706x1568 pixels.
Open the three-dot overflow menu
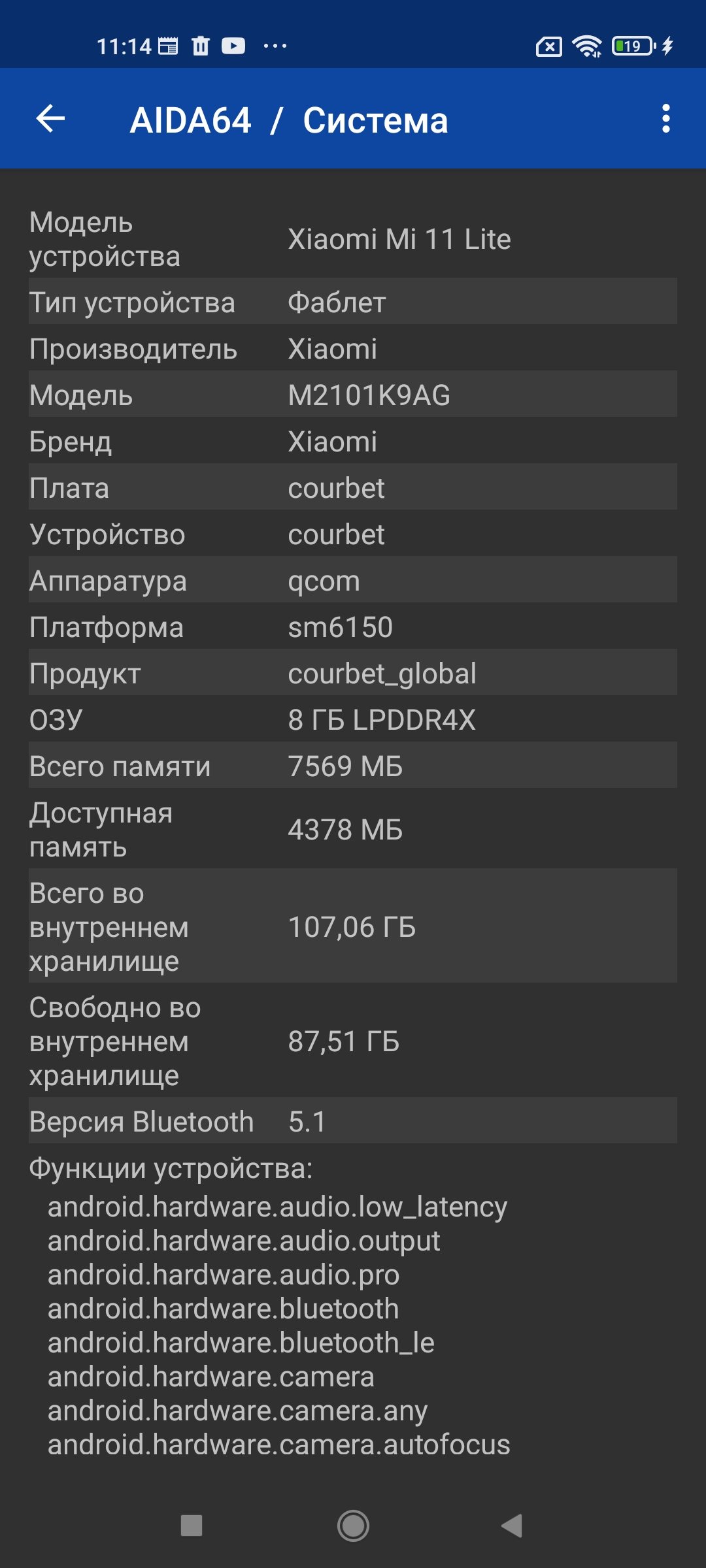[665, 119]
